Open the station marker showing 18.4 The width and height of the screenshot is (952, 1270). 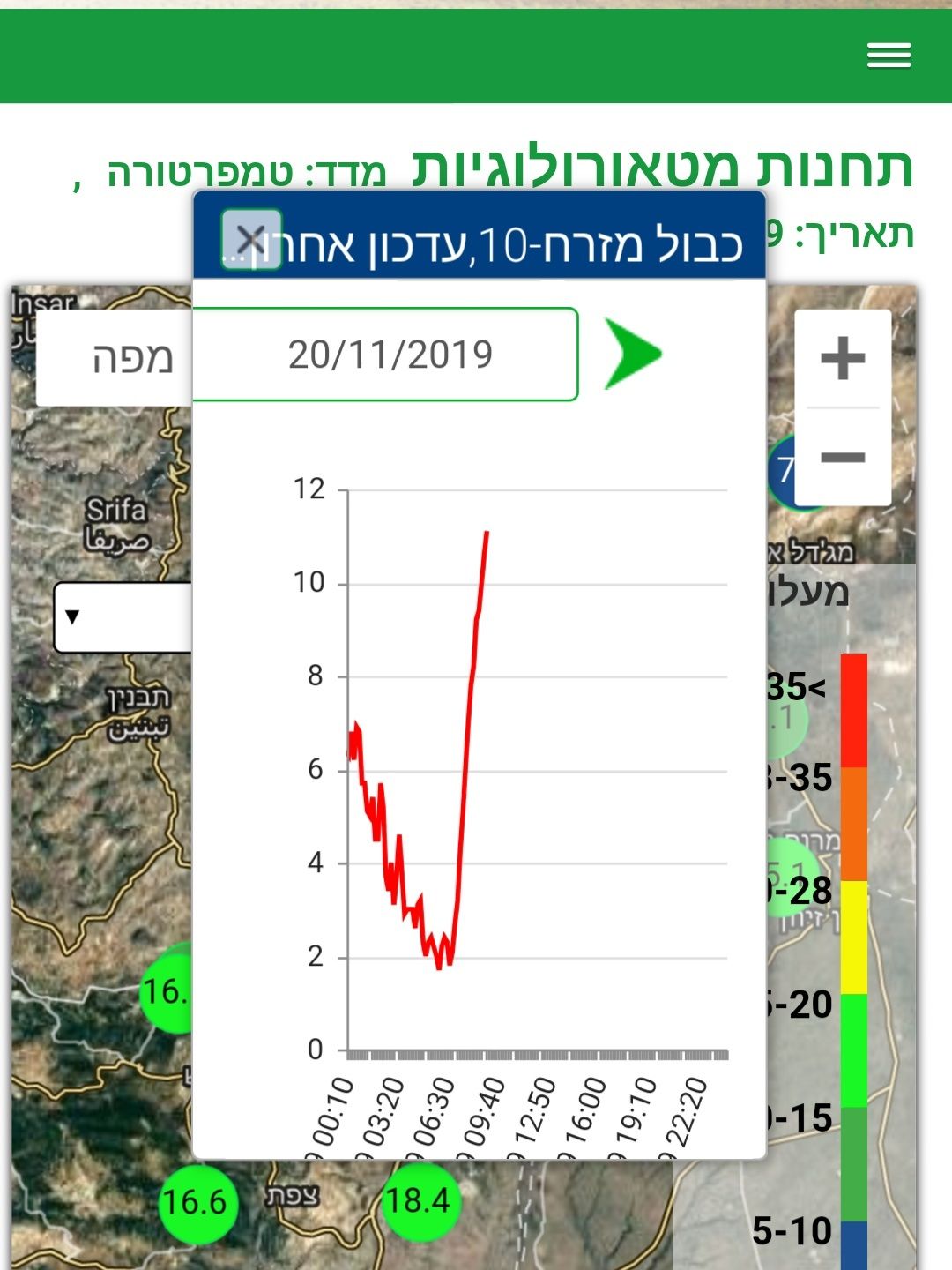pos(420,1200)
